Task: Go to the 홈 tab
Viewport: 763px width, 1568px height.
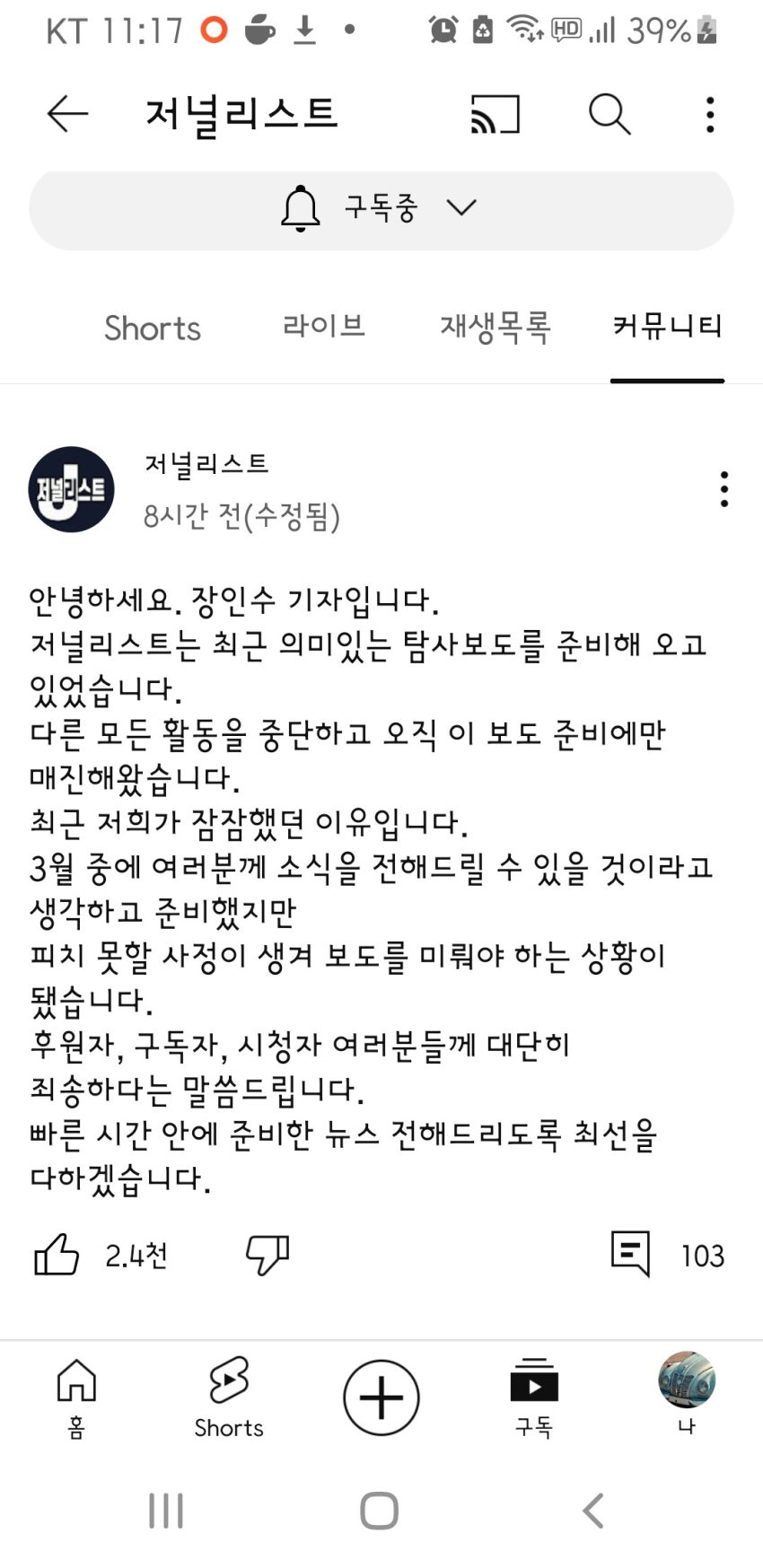Action: 76,1397
